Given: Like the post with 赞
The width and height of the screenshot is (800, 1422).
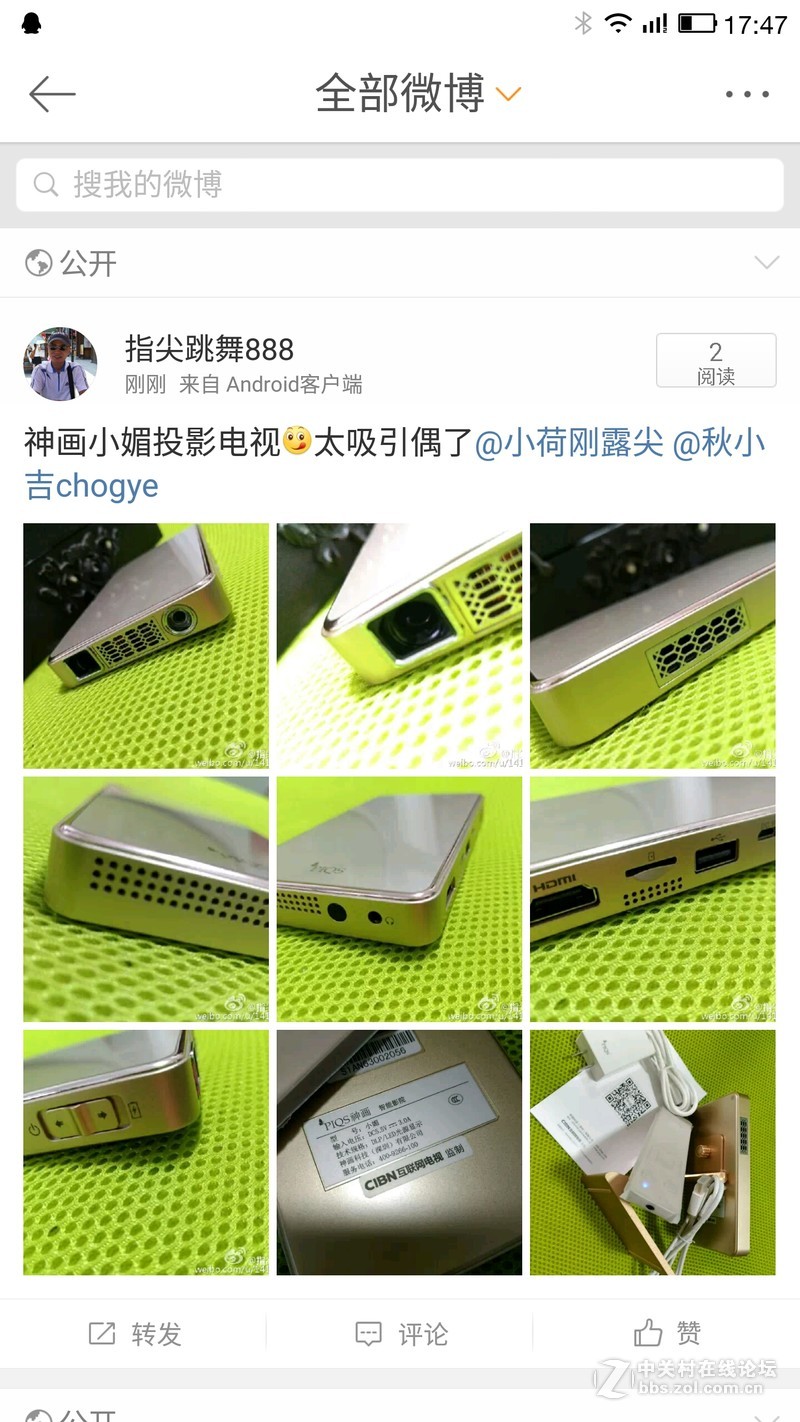Looking at the screenshot, I should tap(667, 1333).
